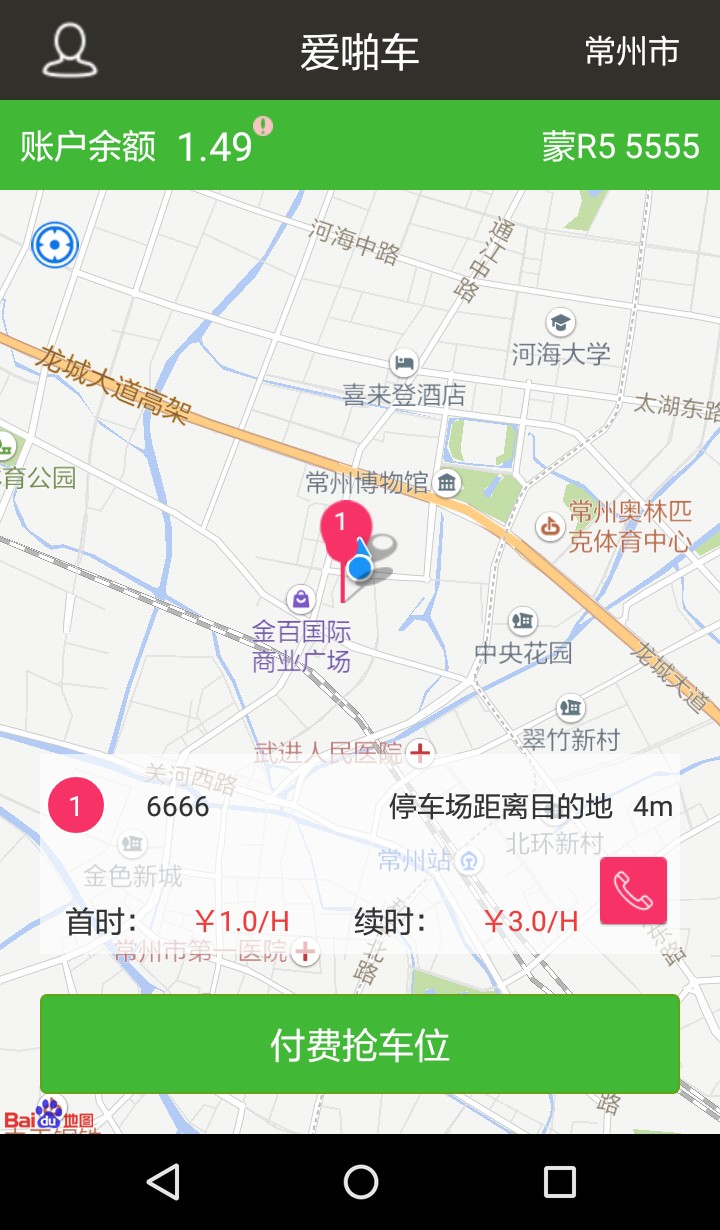Tap the number 1 badge in the info panel
Screen dimensions: 720x1230
point(75,805)
